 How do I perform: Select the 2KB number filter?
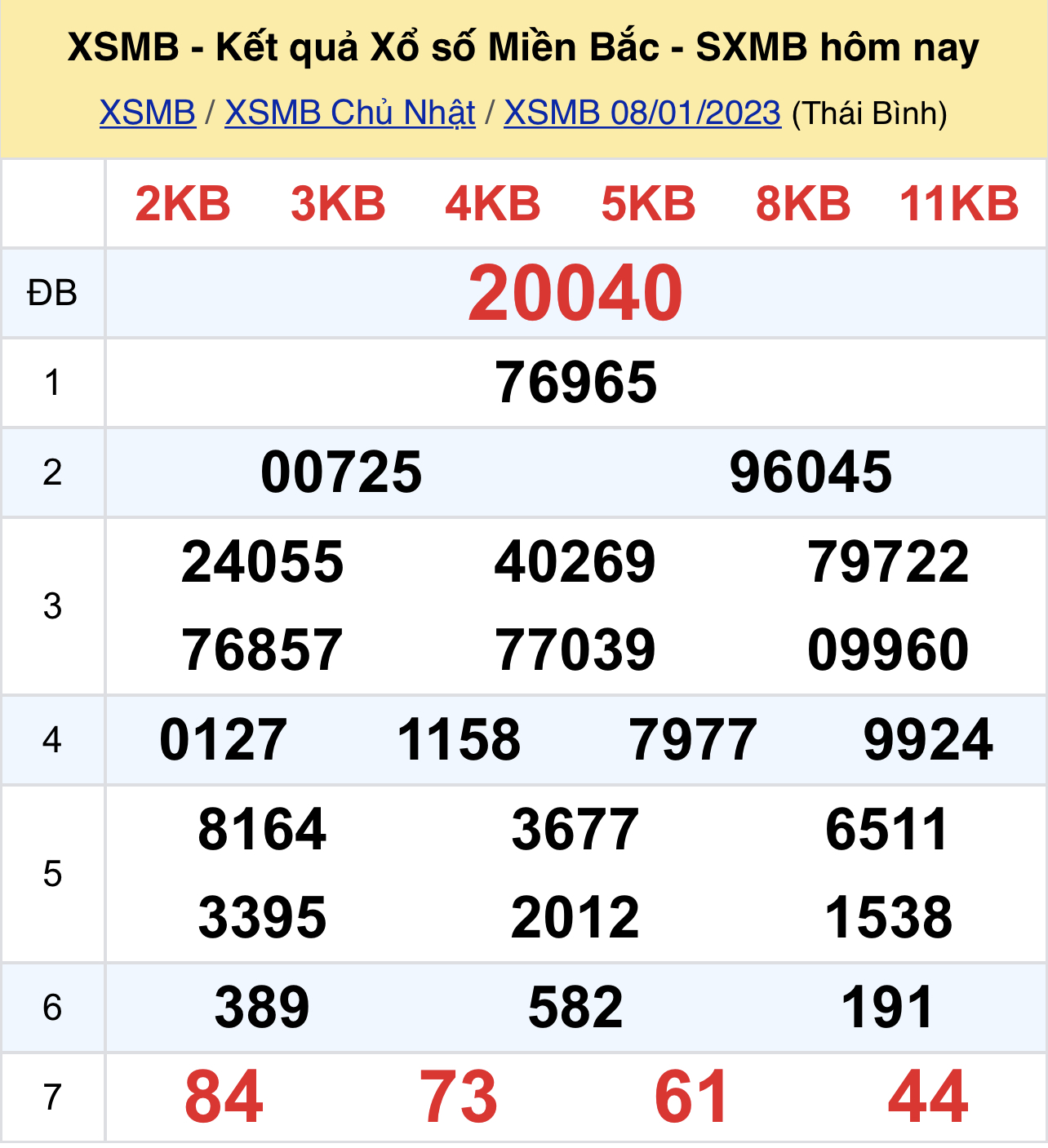pyautogui.click(x=183, y=204)
